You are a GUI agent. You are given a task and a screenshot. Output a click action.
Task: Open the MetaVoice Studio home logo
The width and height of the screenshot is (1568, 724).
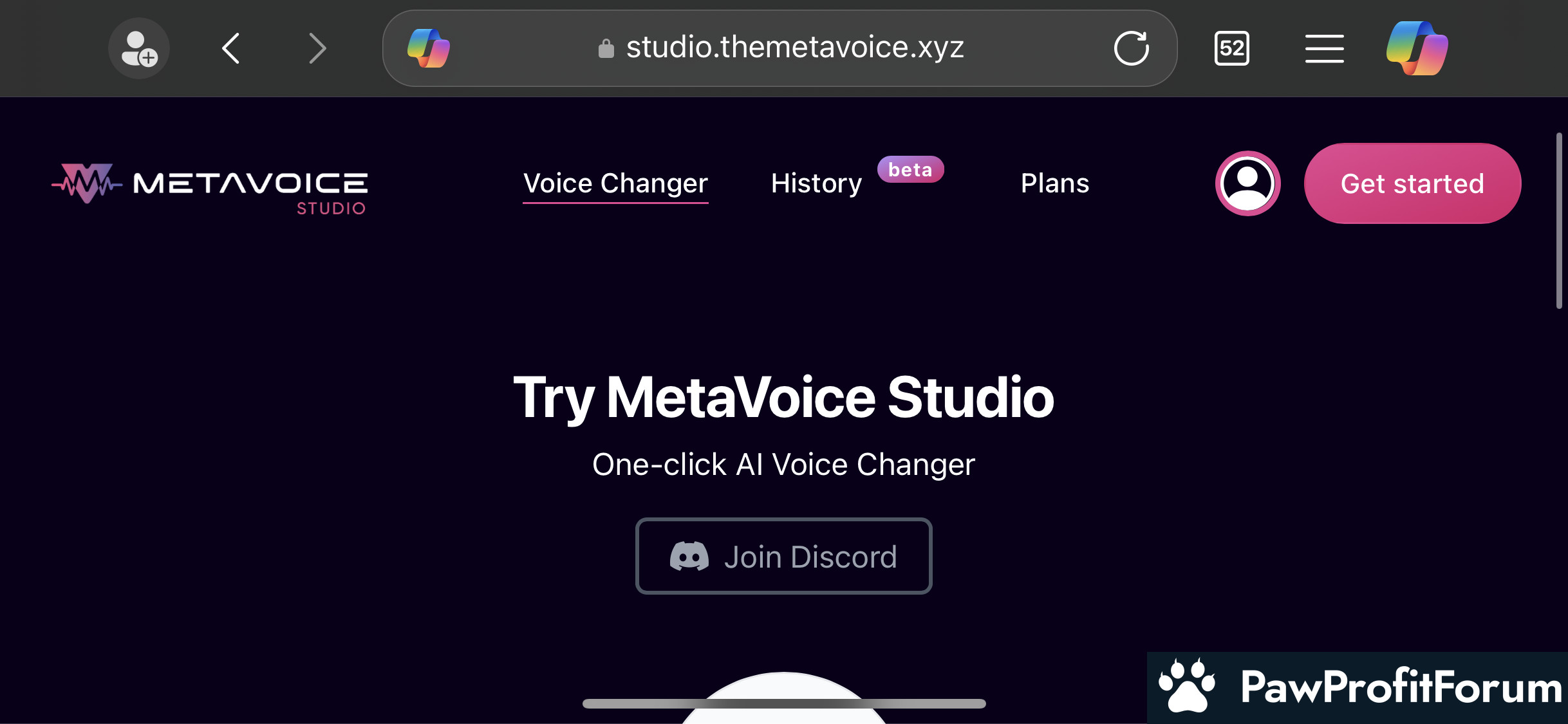pos(210,187)
